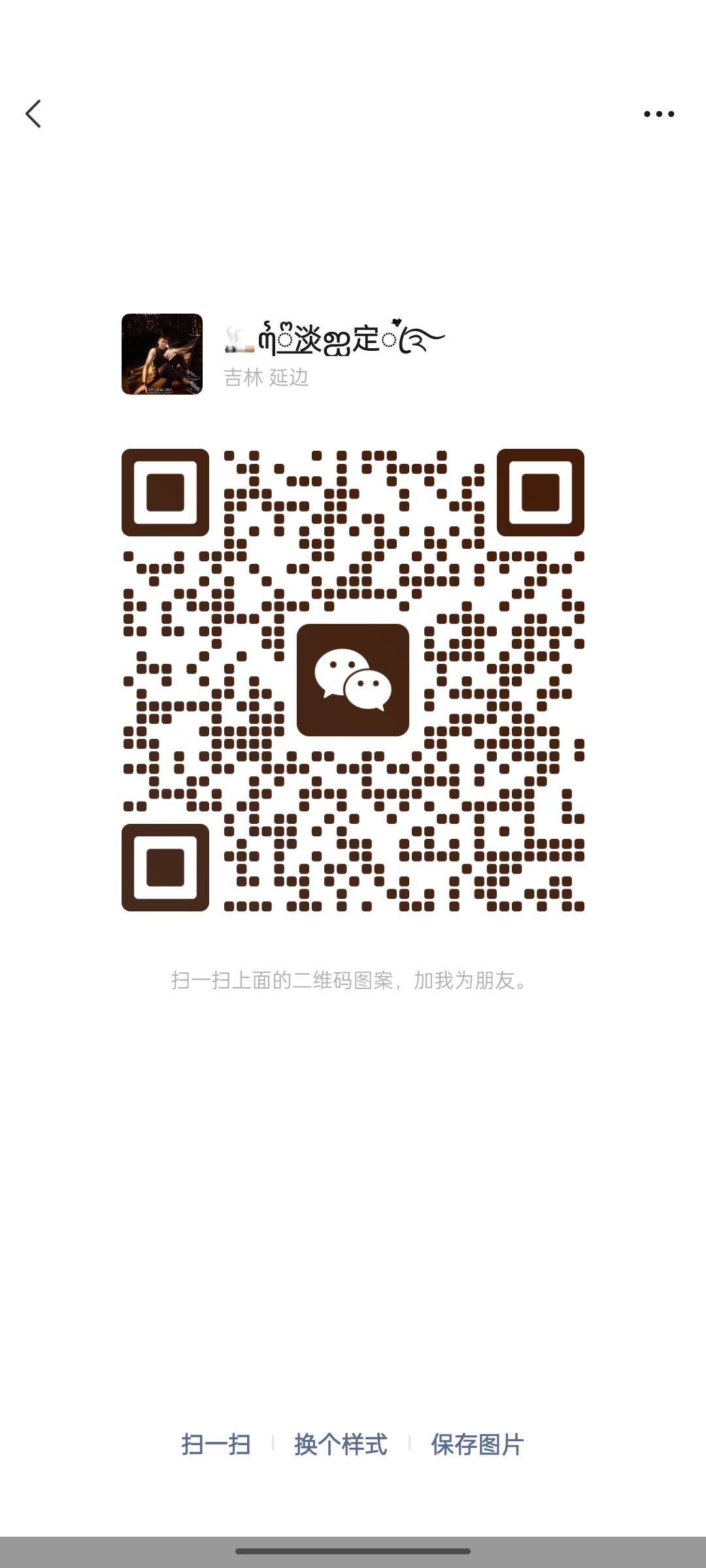706x1568 pixels.
Task: Open the three-dot overflow menu
Action: tap(659, 114)
